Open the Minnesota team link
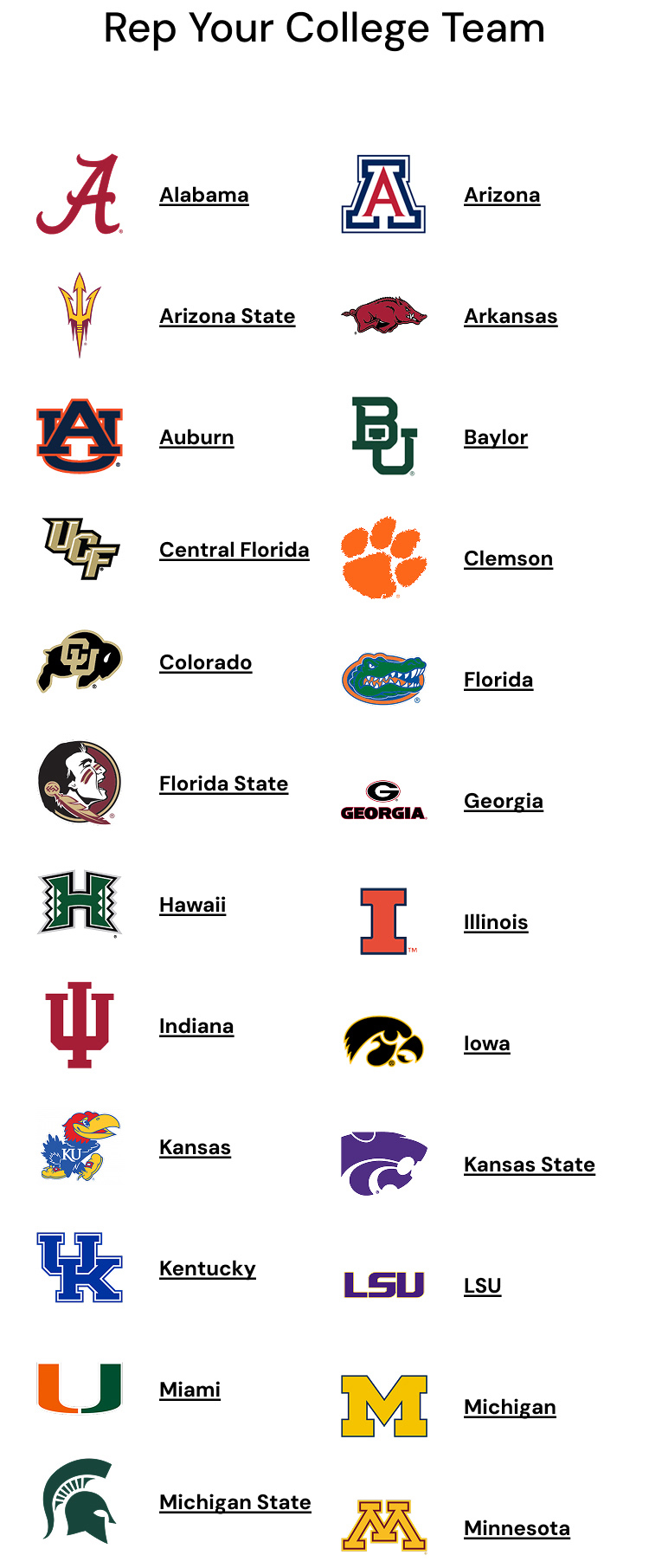 517,1527
